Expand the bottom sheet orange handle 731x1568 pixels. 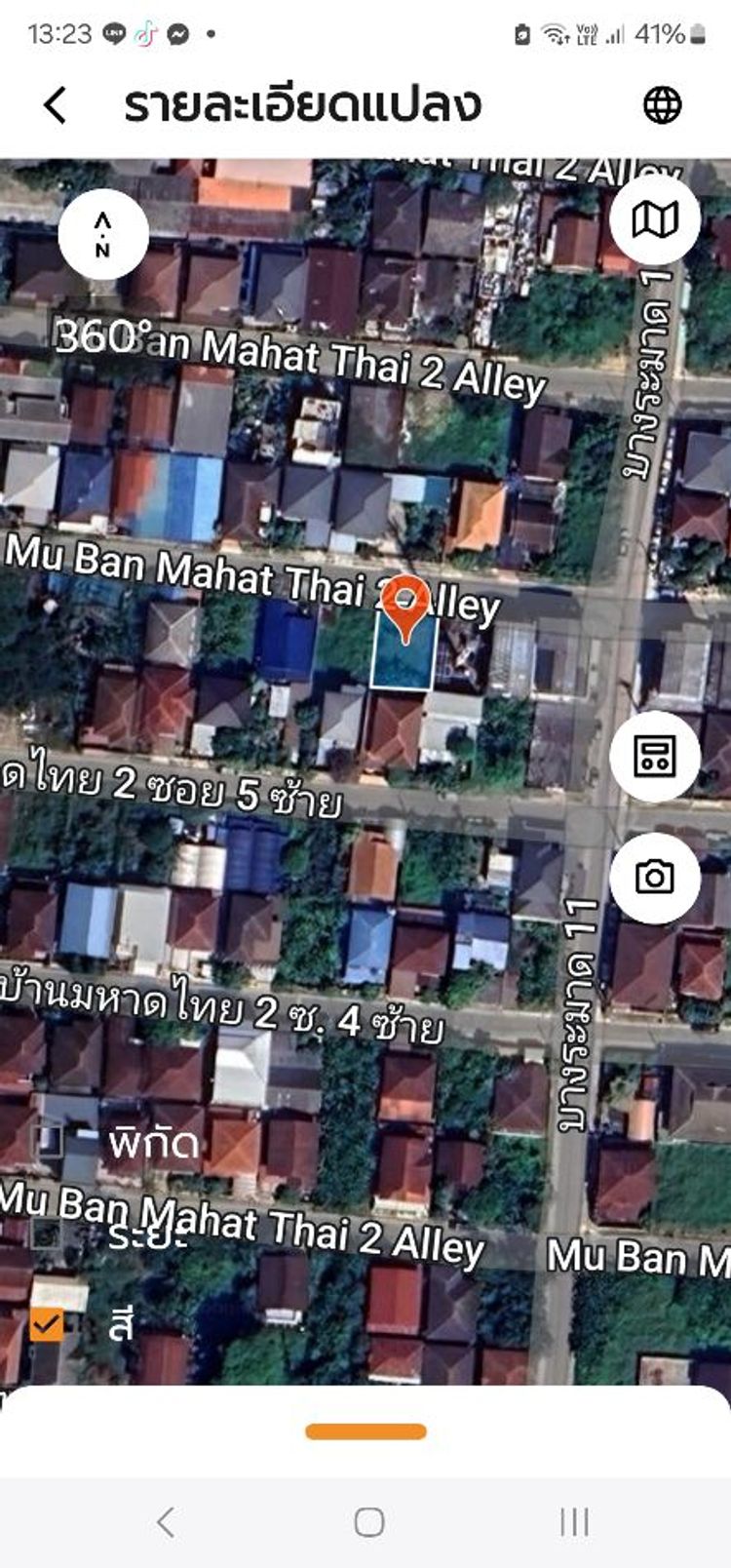(365, 1431)
